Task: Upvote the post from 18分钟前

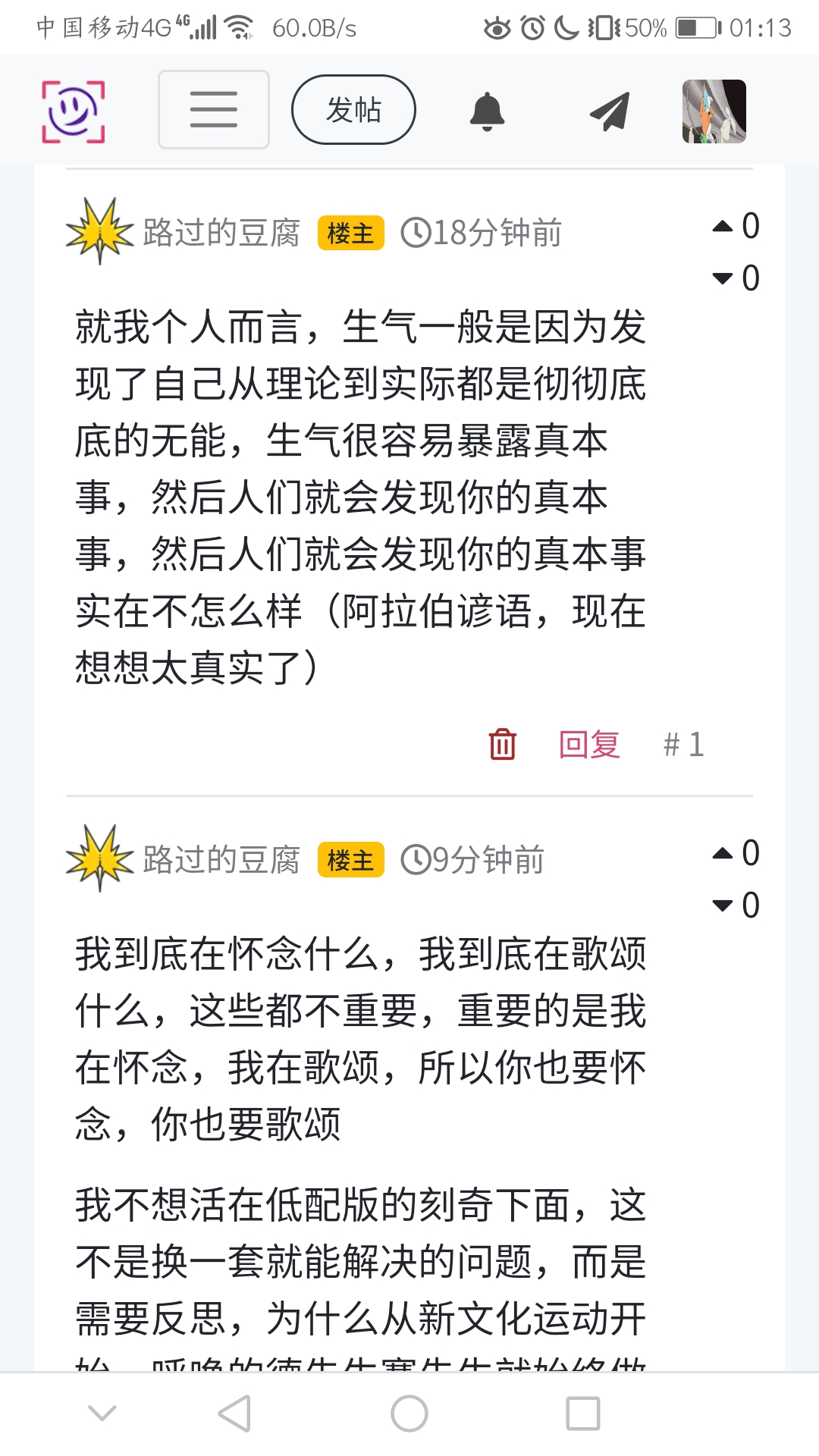Action: pyautogui.click(x=723, y=226)
